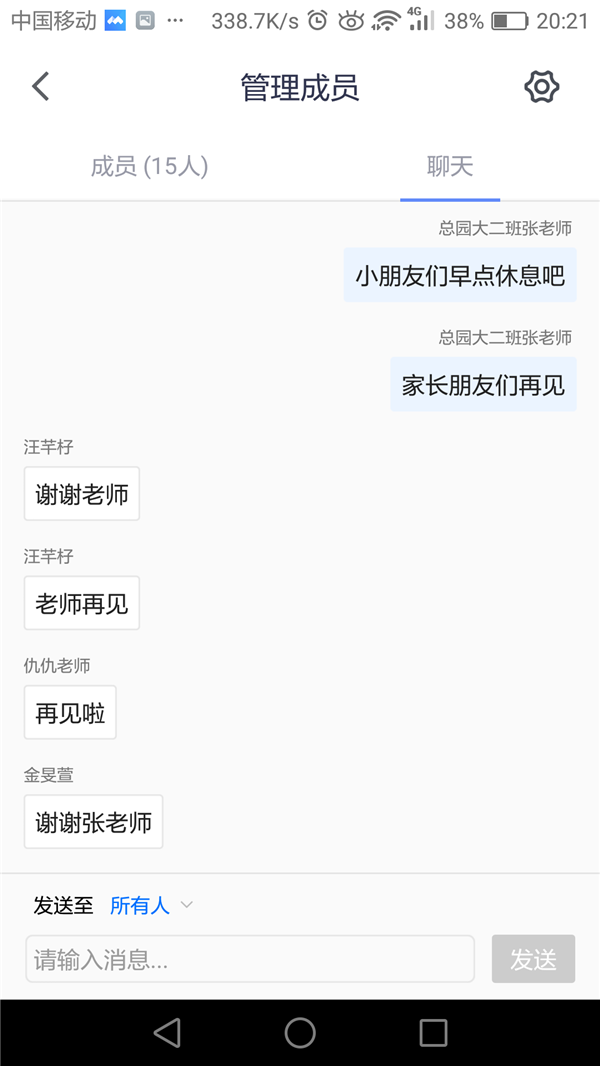This screenshot has height=1066, width=600.
Task: Select the 聊天 tab
Action: pyautogui.click(x=450, y=167)
